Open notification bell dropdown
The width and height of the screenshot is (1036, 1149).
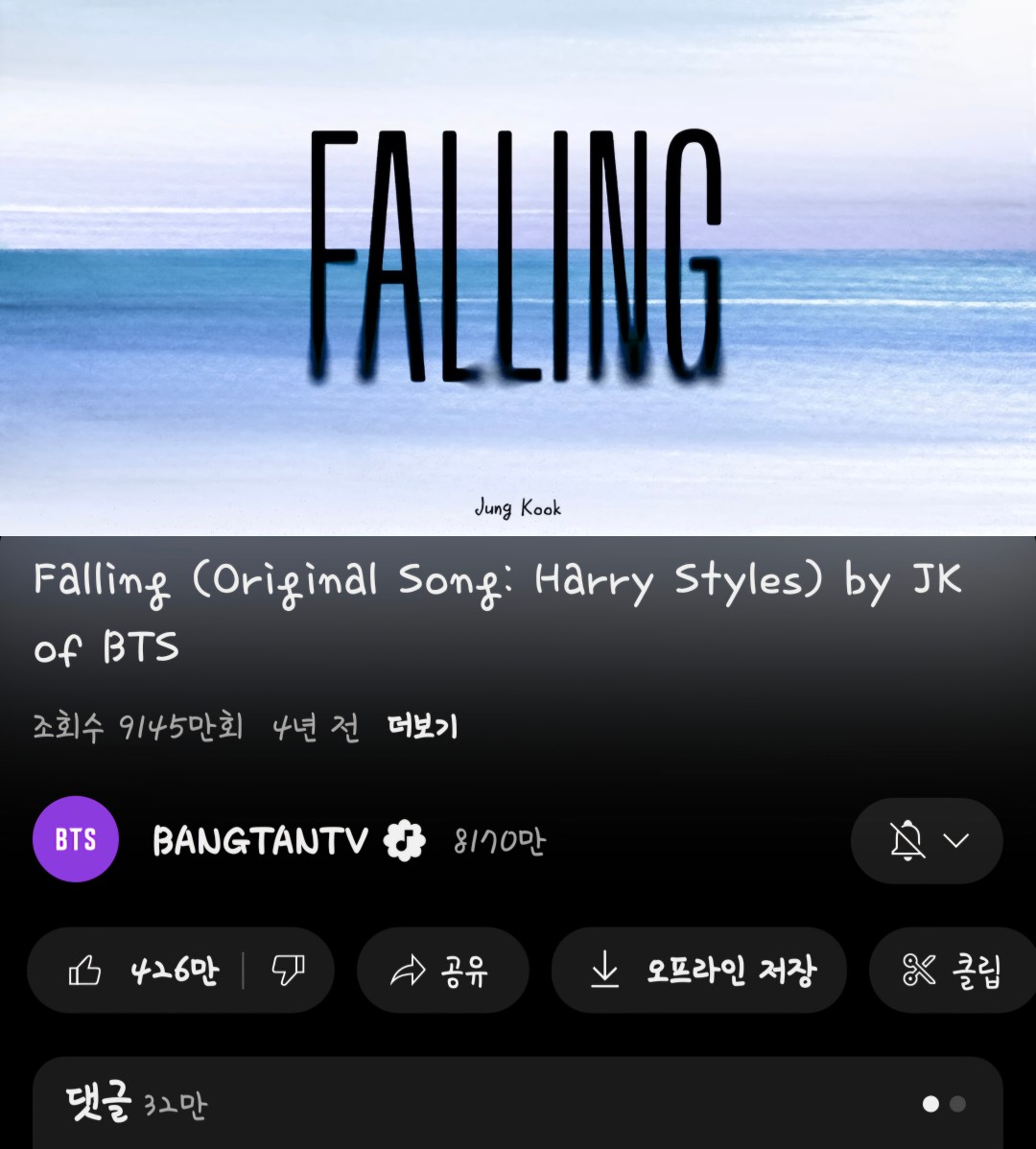pyautogui.click(x=927, y=841)
